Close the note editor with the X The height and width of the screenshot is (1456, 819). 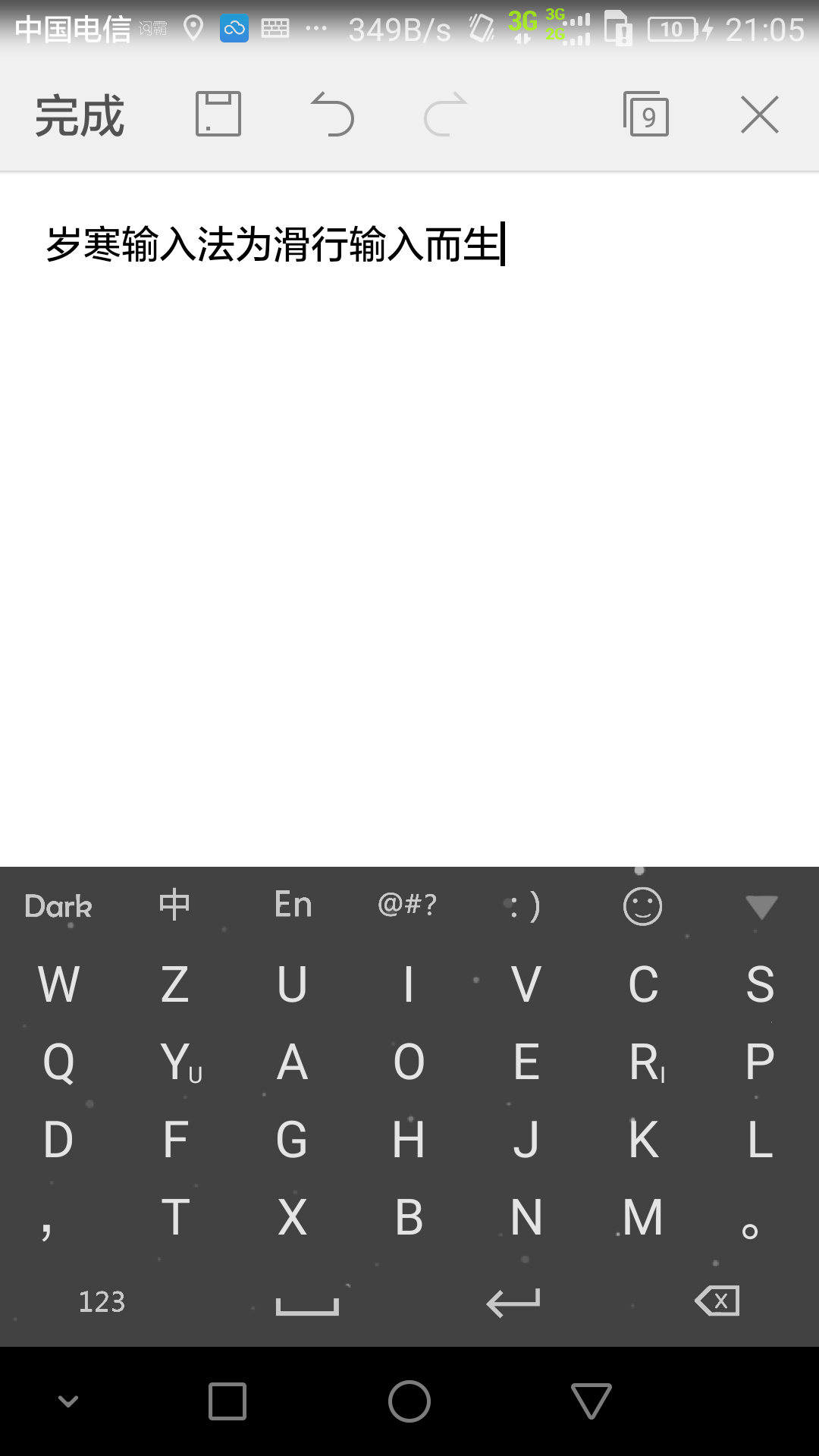[x=759, y=115]
